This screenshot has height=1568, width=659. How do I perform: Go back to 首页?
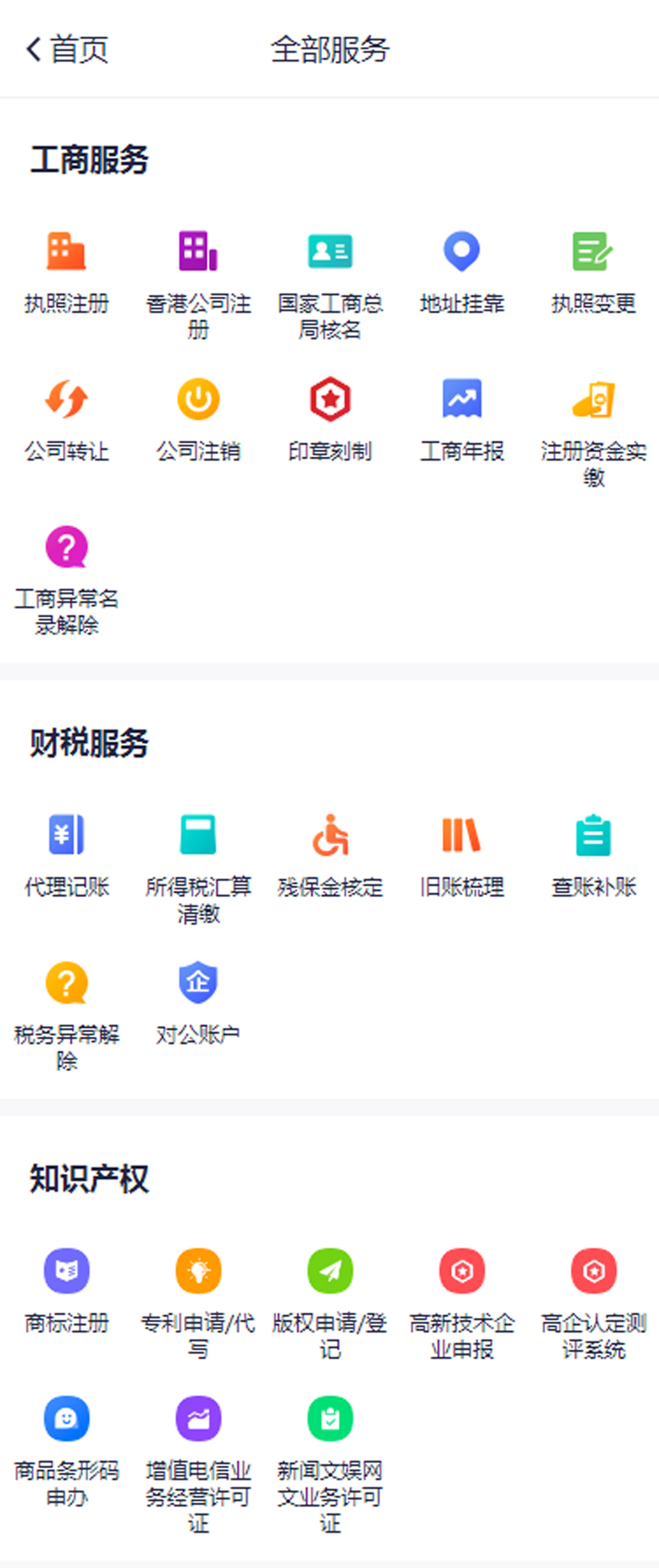(x=67, y=49)
